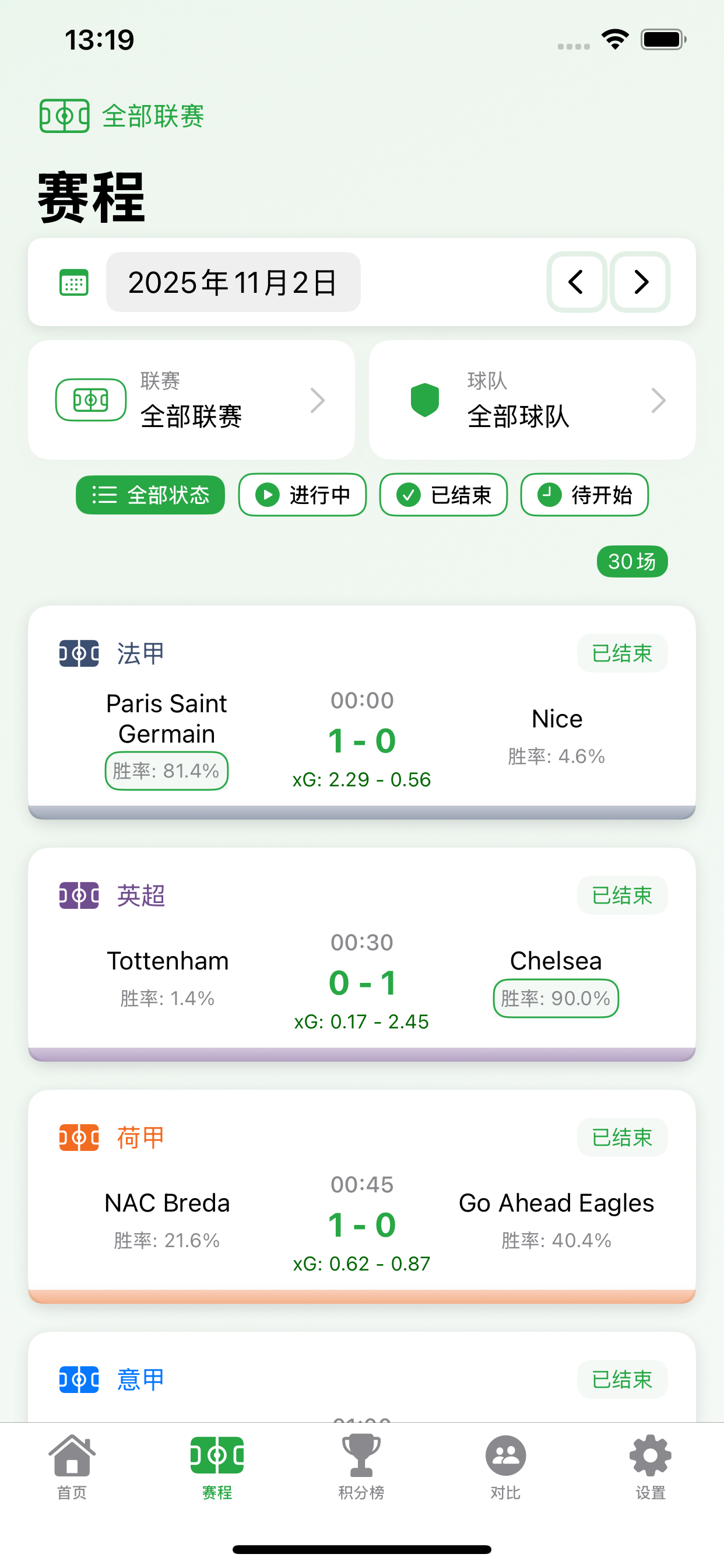The image size is (724, 1568).
Task: Enable the 已结束 match filter
Action: [x=443, y=495]
